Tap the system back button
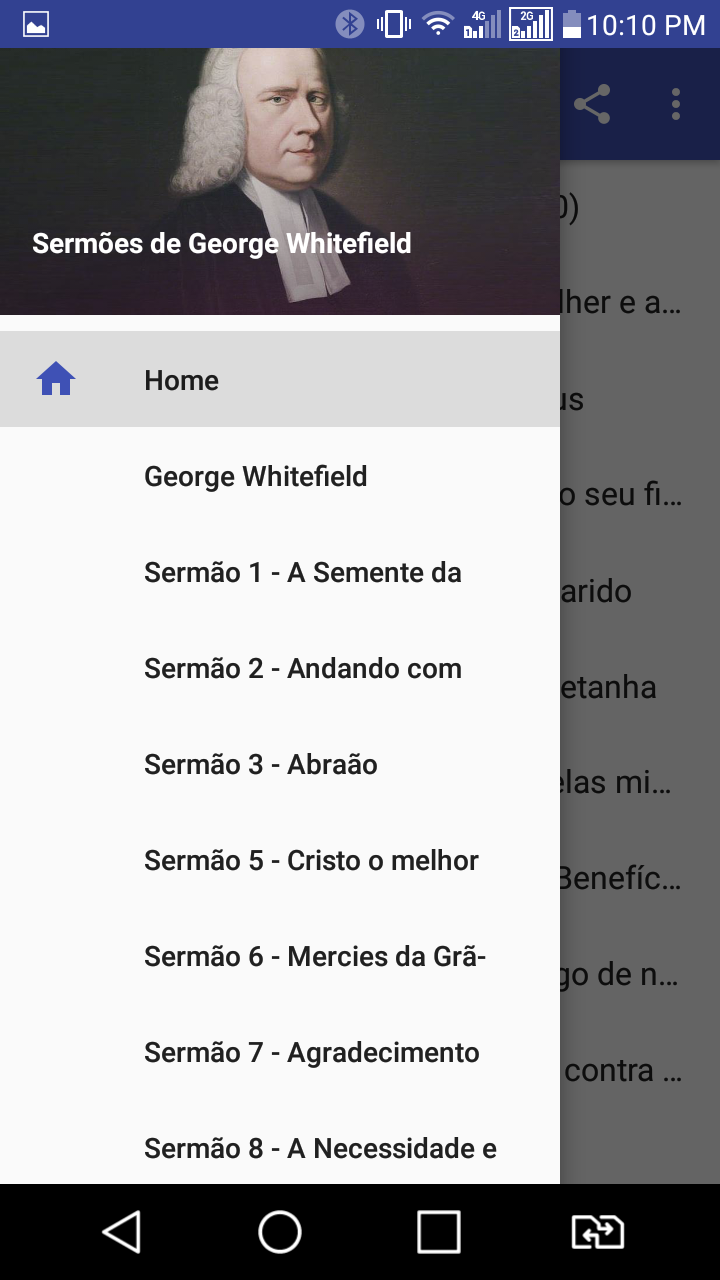This screenshot has height=1280, width=720. coord(122,1232)
